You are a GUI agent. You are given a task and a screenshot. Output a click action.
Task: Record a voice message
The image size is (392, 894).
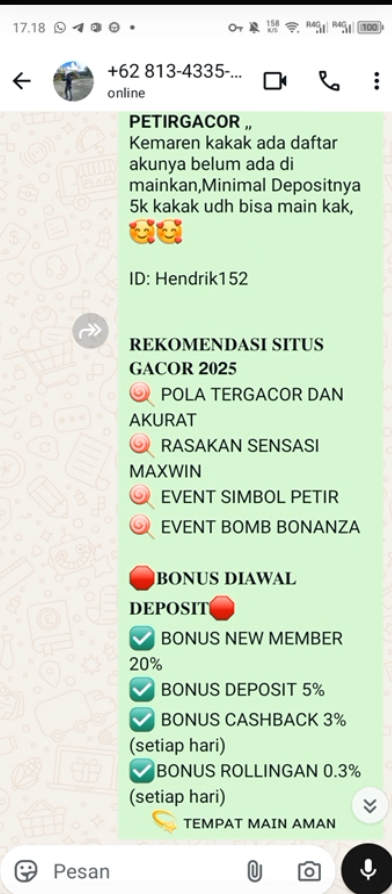tap(368, 869)
